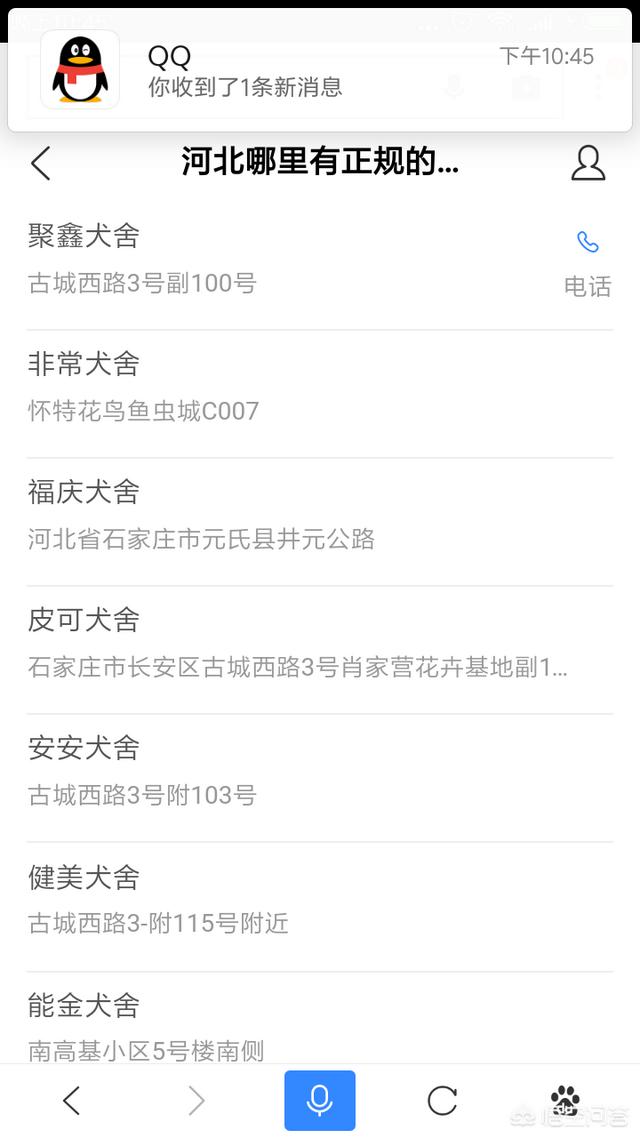Go back using the header arrow
The image size is (640, 1138).
(41, 163)
